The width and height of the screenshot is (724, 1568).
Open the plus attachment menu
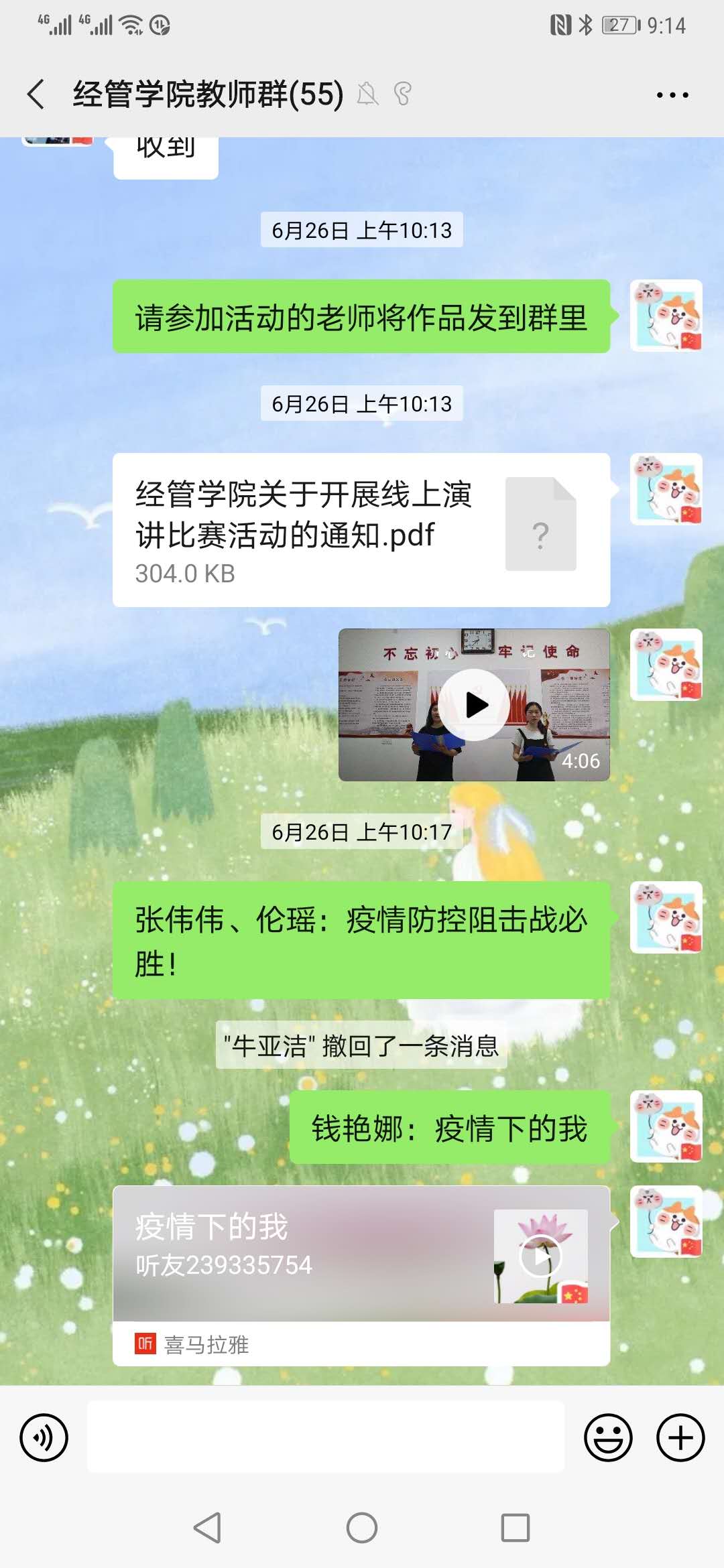(x=680, y=1437)
